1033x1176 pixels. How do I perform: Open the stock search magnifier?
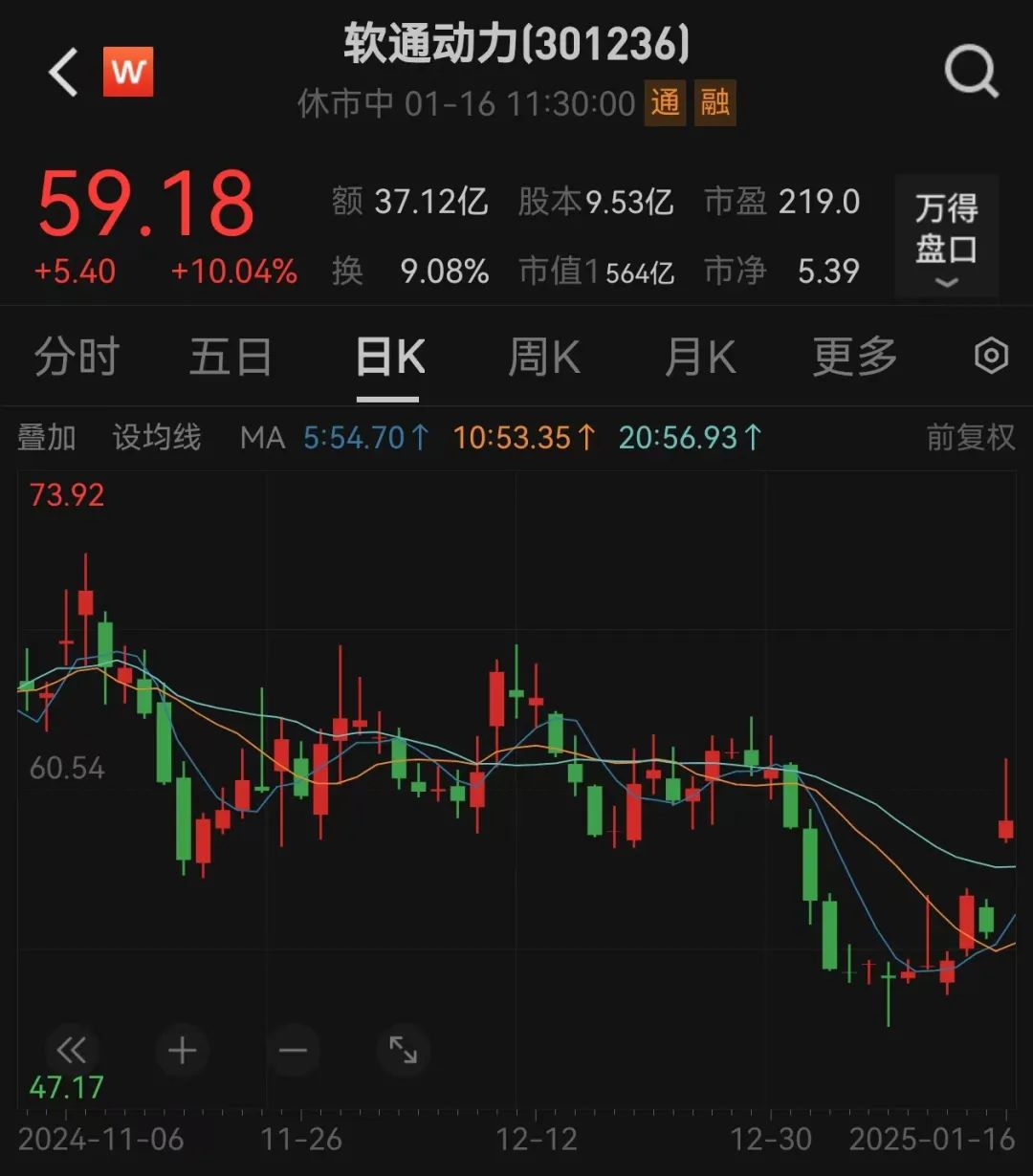(971, 73)
